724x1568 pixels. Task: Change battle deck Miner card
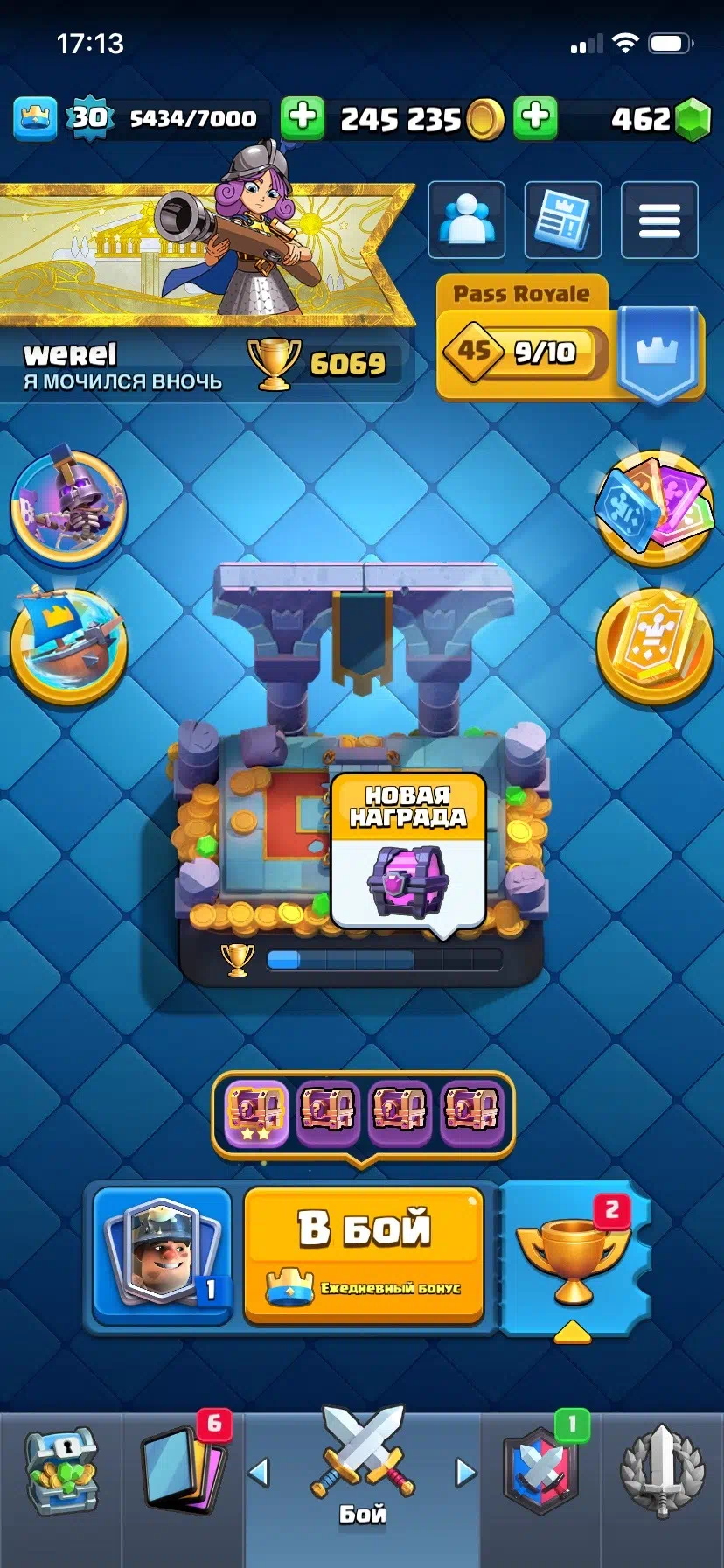[x=162, y=1253]
